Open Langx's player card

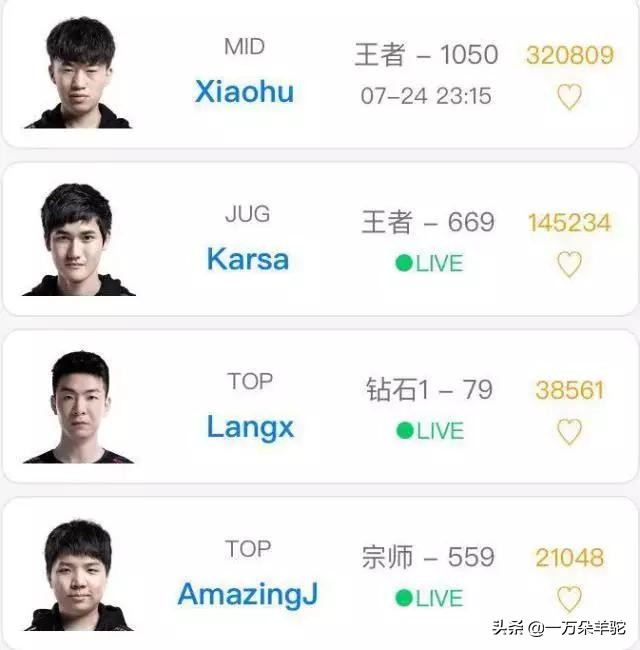click(250, 427)
